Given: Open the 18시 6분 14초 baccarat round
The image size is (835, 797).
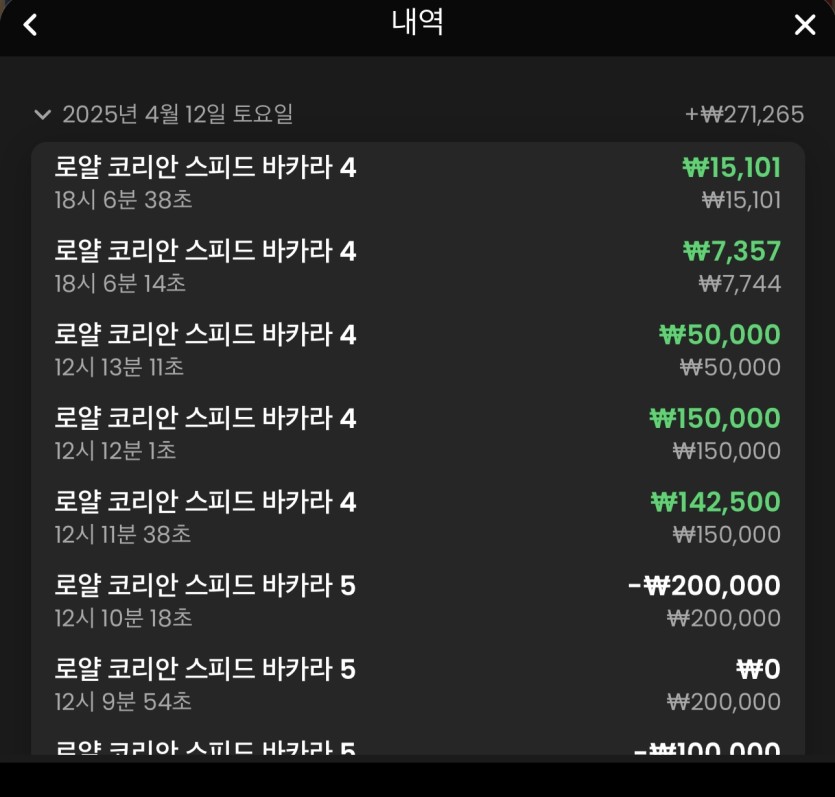Looking at the screenshot, I should pos(417,267).
